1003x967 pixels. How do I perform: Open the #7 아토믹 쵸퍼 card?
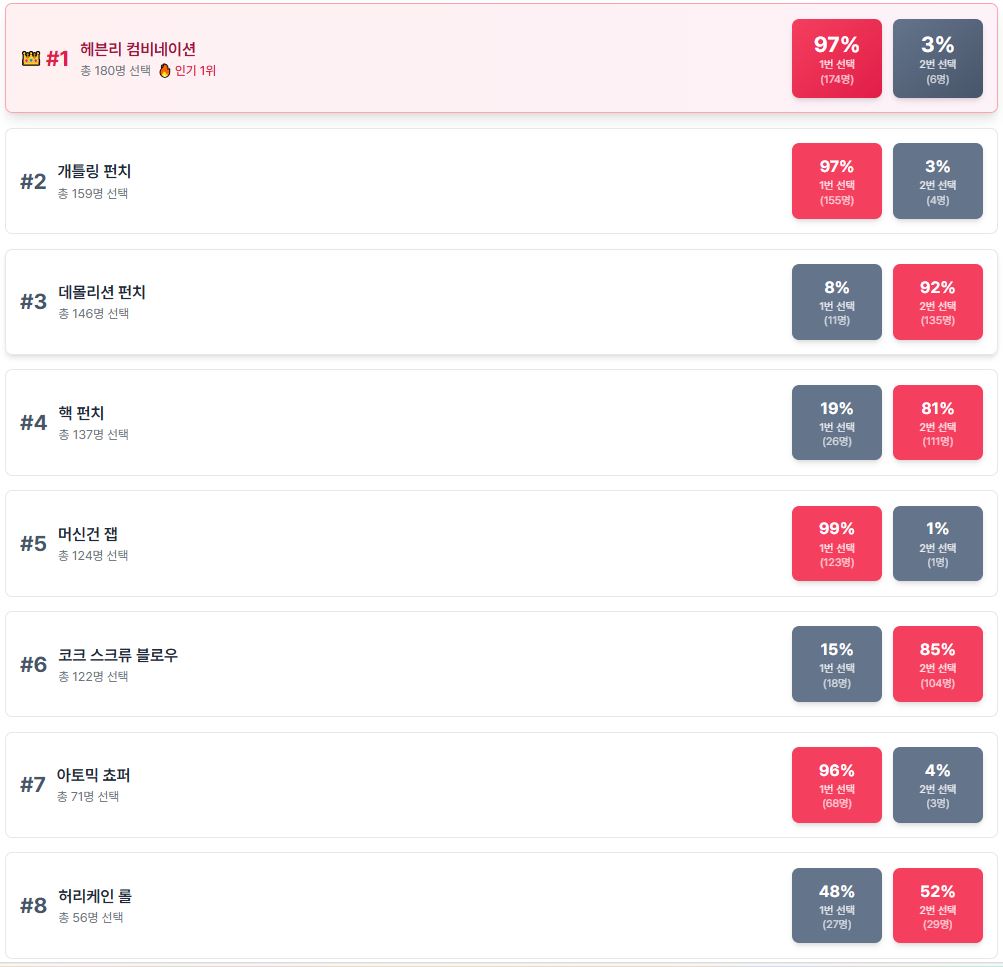click(400, 785)
